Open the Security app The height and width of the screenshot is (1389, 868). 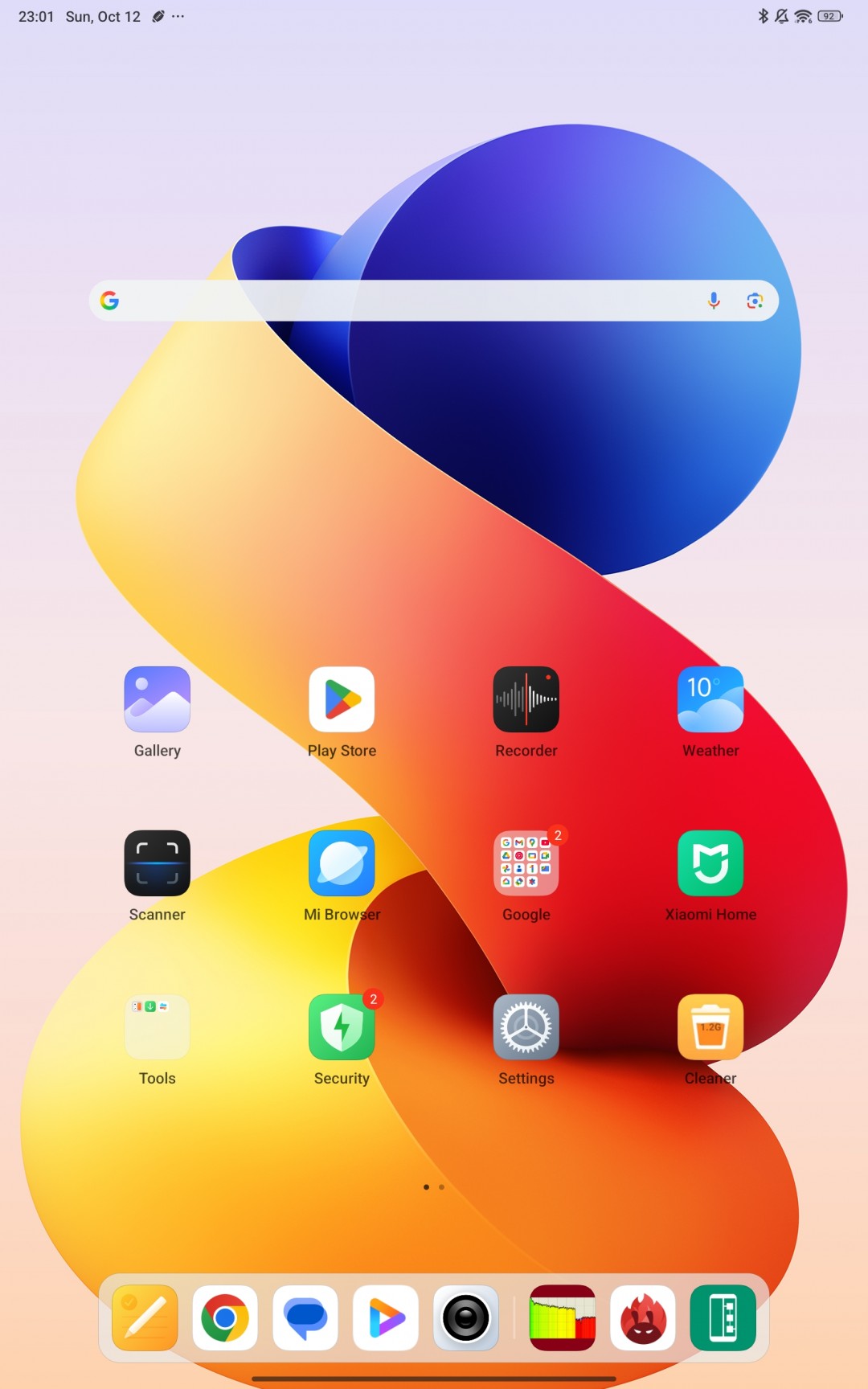[342, 1027]
